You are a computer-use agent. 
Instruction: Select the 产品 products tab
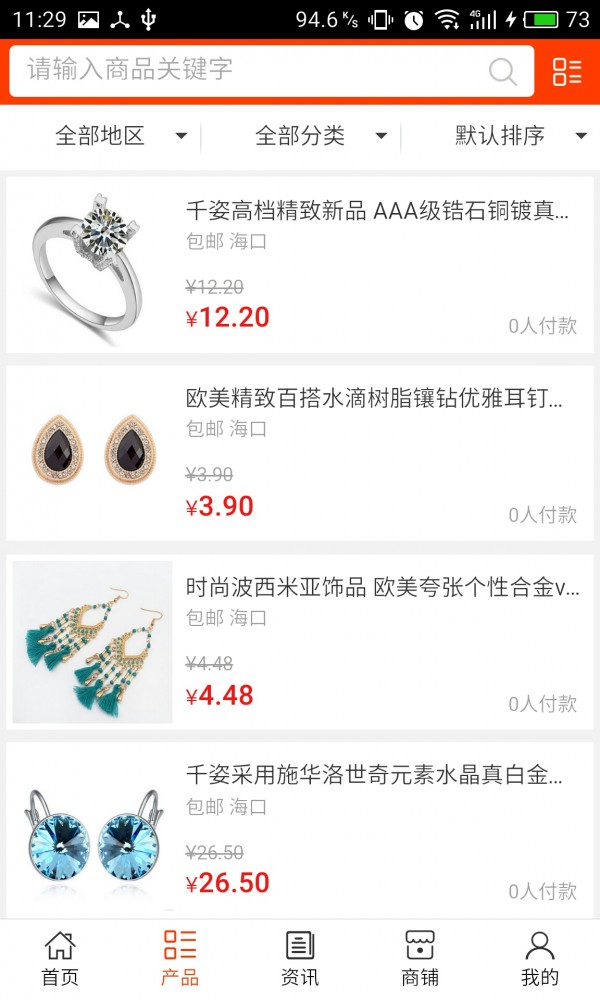pyautogui.click(x=180, y=958)
